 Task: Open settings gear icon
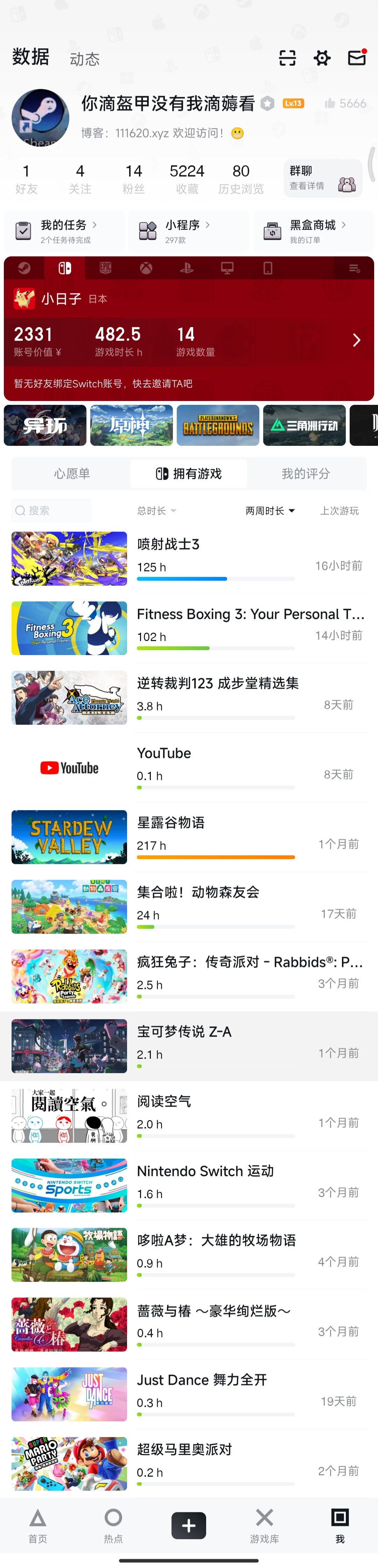[322, 58]
